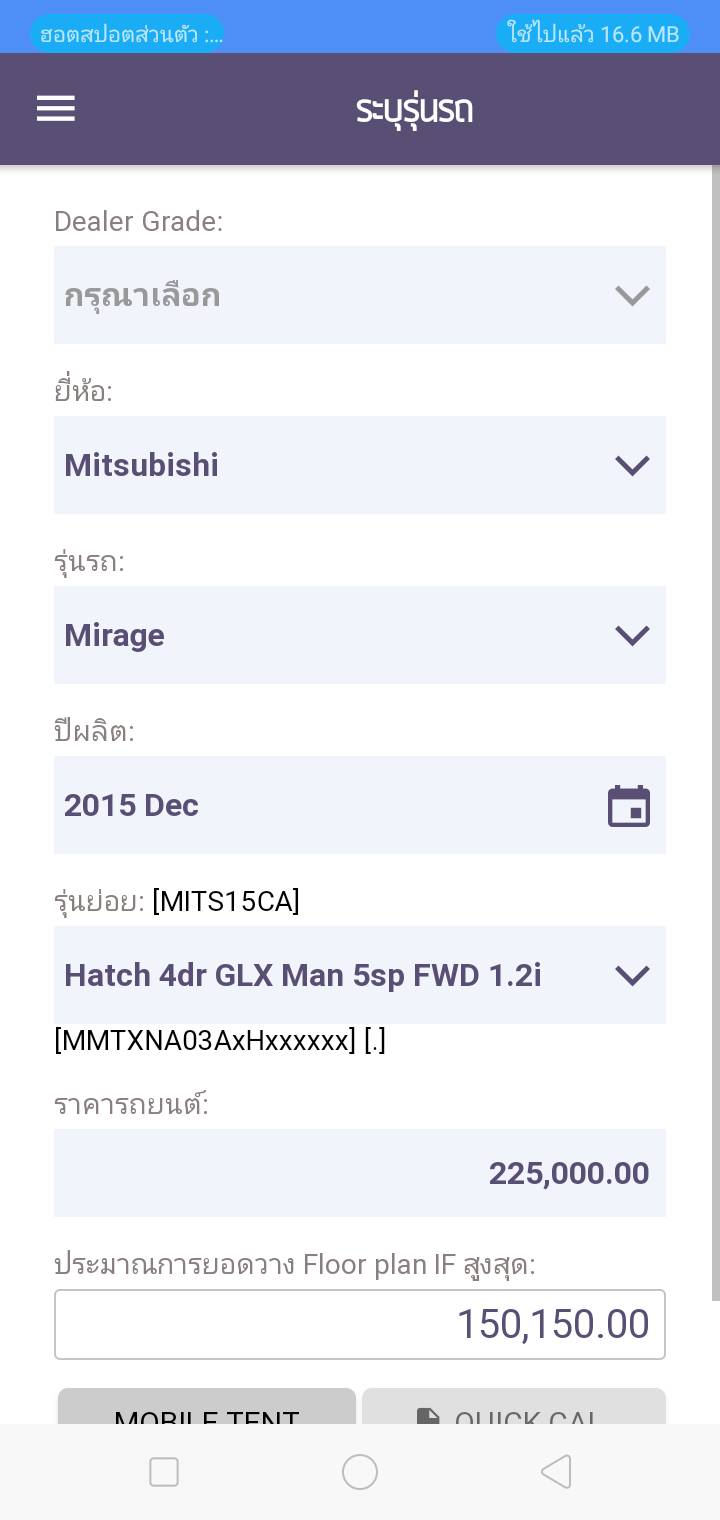Image resolution: width=720 pixels, height=1520 pixels.
Task: Expand the Dealer Grade dropdown
Action: pos(359,295)
